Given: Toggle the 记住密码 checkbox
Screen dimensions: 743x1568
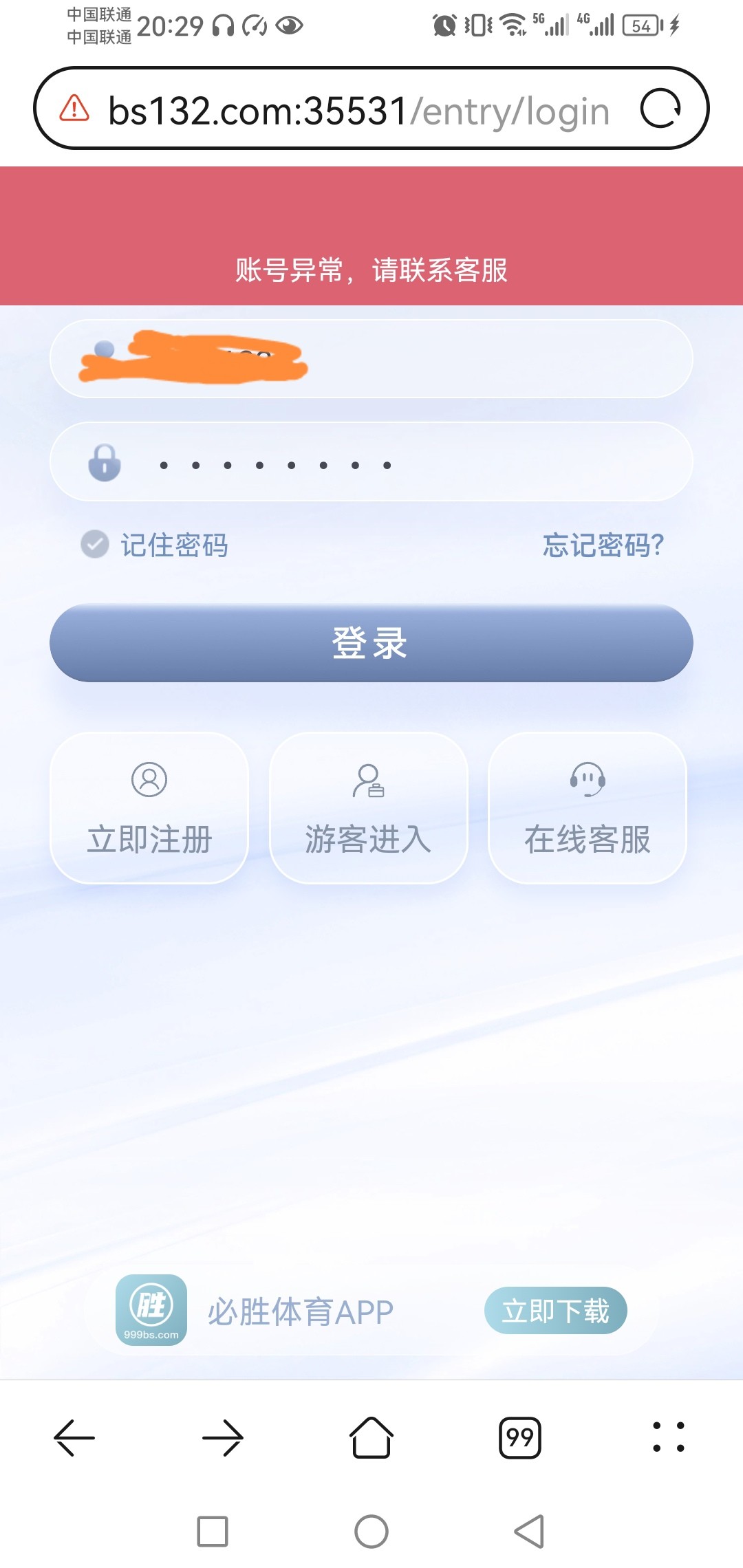Looking at the screenshot, I should pos(95,545).
